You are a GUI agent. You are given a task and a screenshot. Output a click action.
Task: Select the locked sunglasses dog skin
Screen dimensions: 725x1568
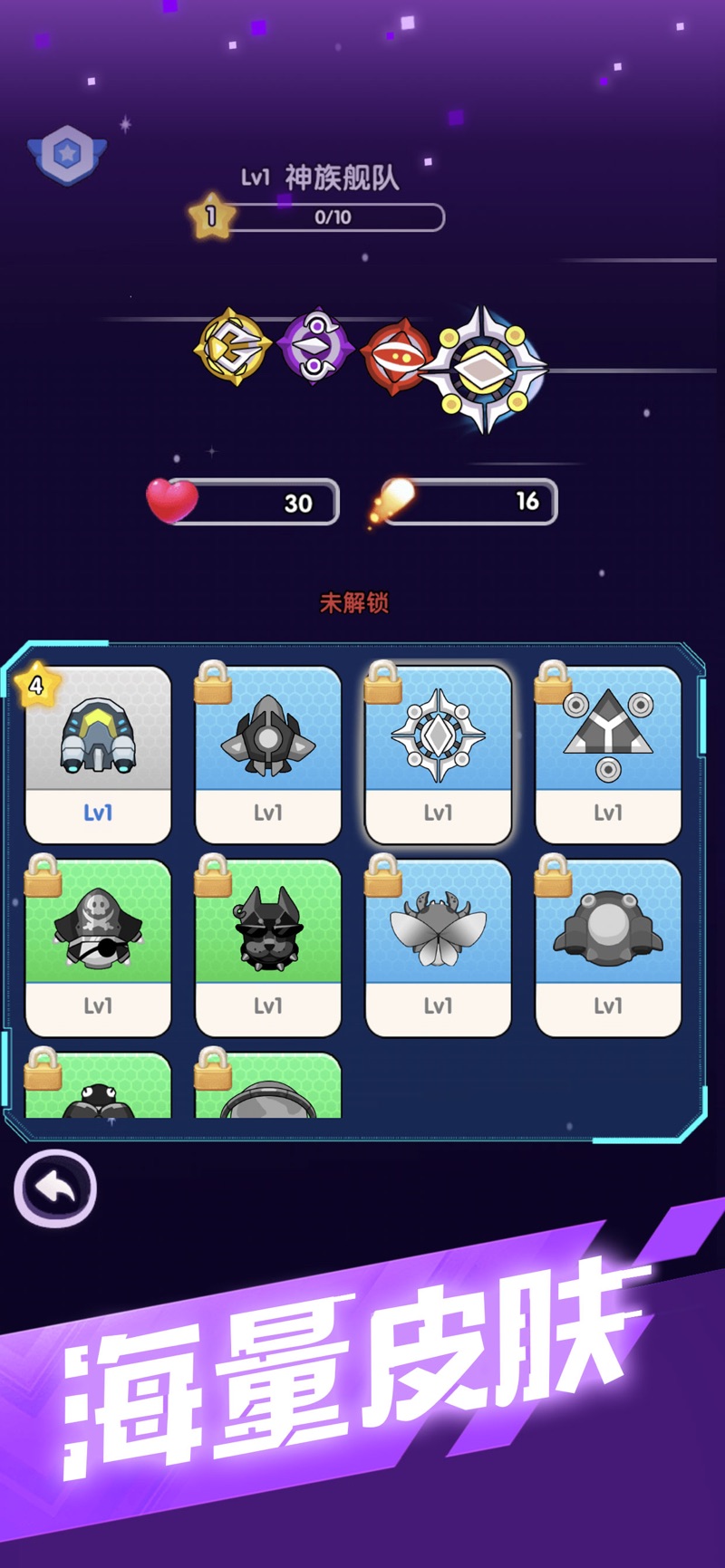point(268,947)
